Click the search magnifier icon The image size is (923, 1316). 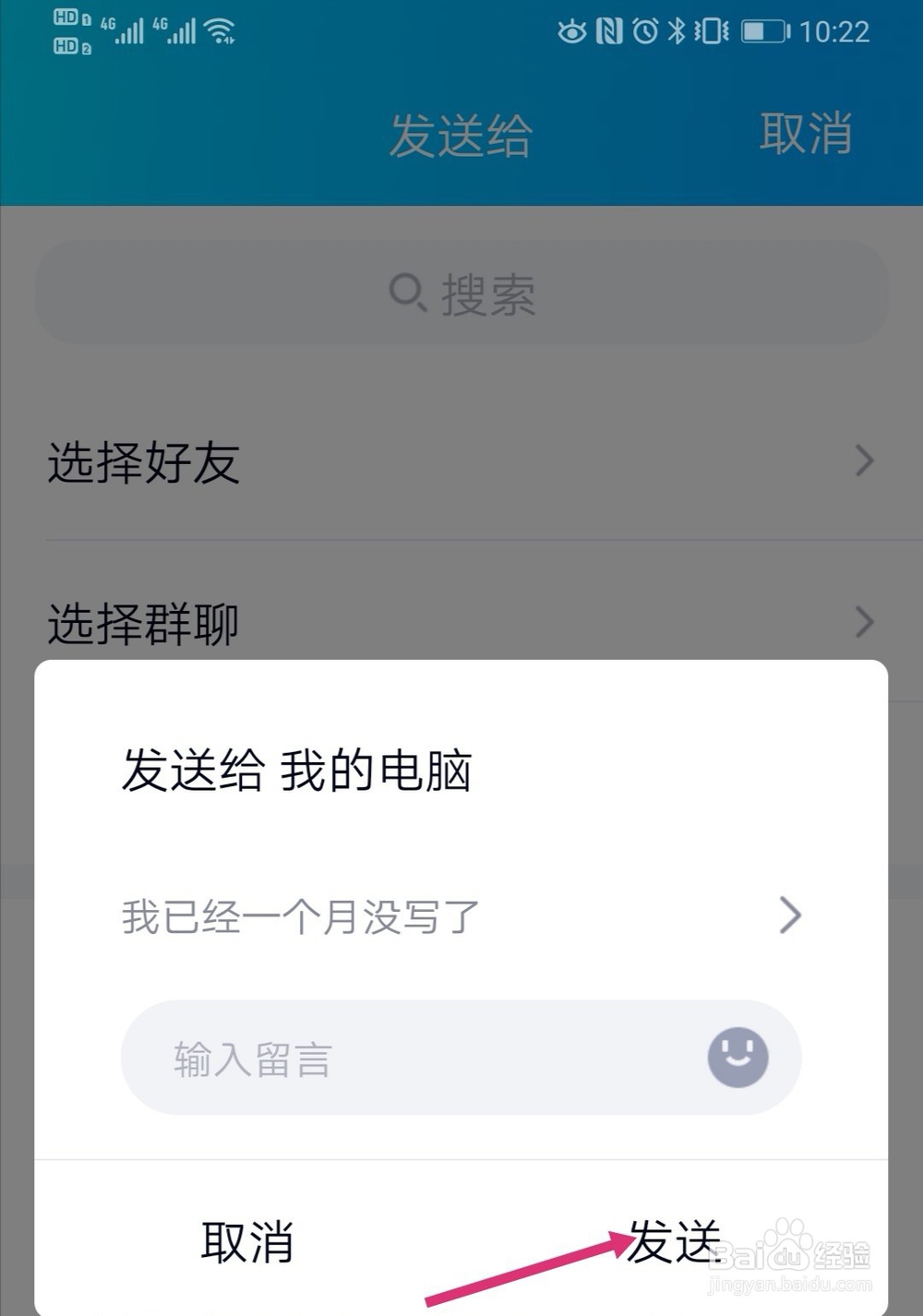click(406, 292)
